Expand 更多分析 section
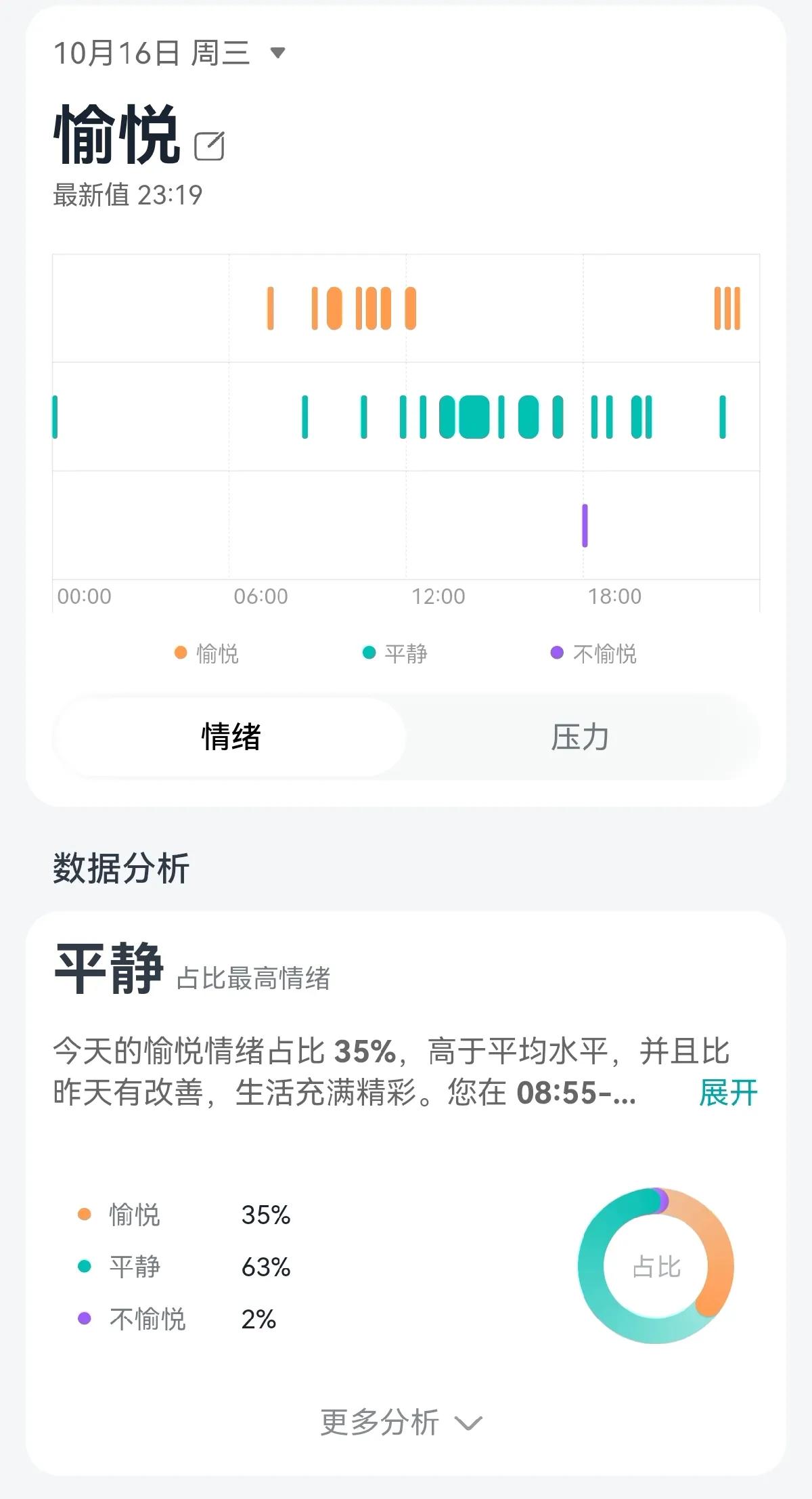Viewport: 812px width, 1499px height. (x=401, y=1421)
